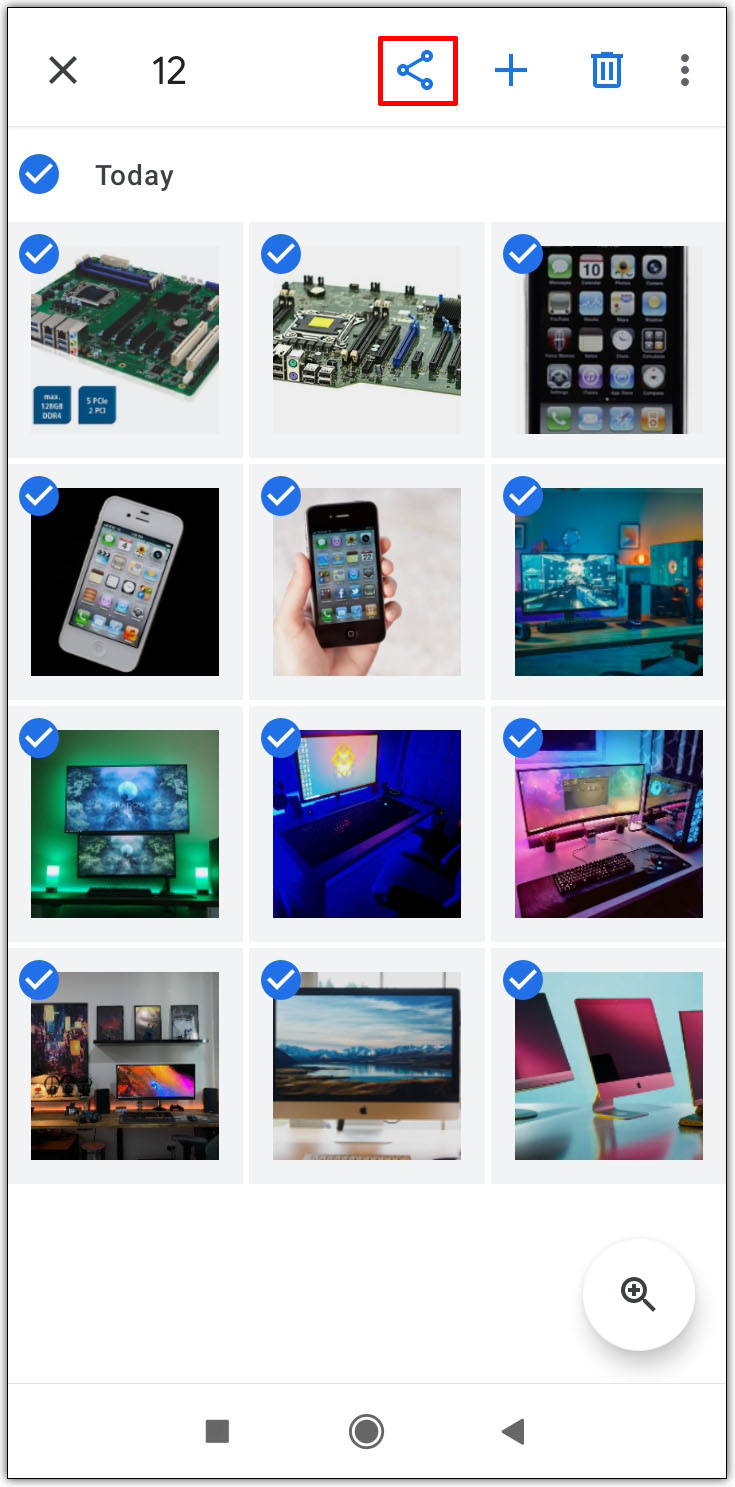The image size is (735, 1487).
Task: Deselect the green motherboard with DDR4 label
Action: pyautogui.click(x=125, y=340)
